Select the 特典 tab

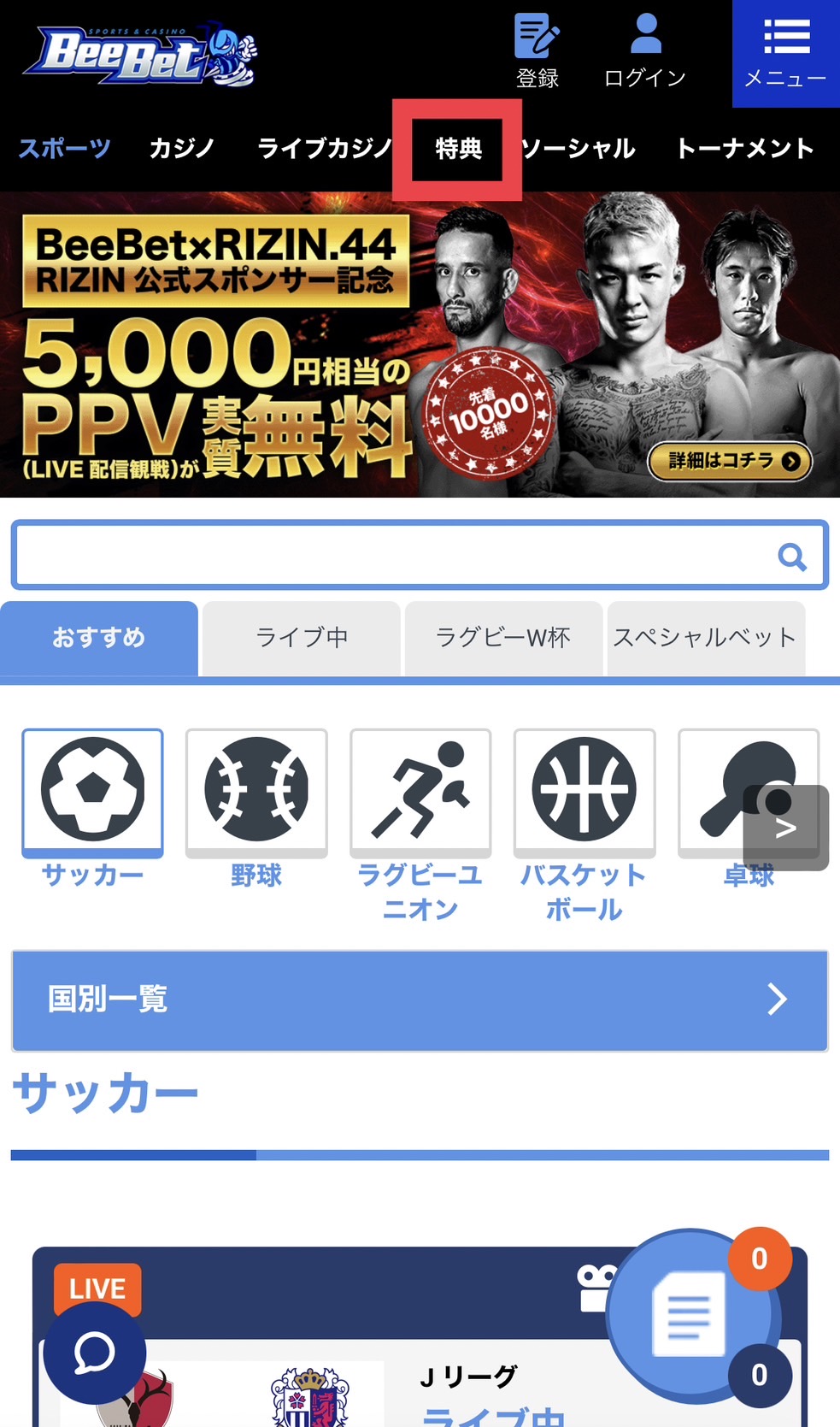458,149
